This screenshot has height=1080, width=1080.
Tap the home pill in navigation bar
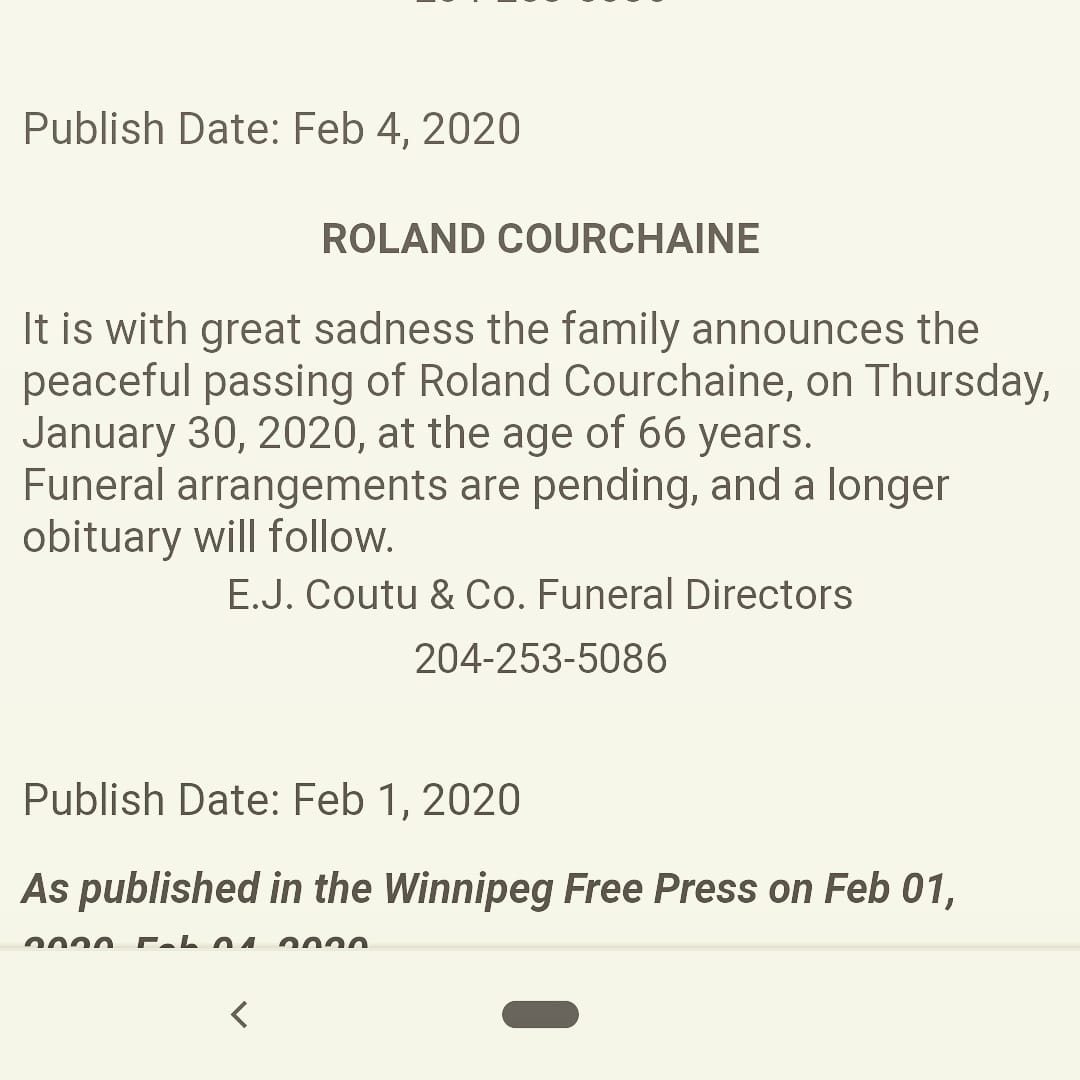540,1014
